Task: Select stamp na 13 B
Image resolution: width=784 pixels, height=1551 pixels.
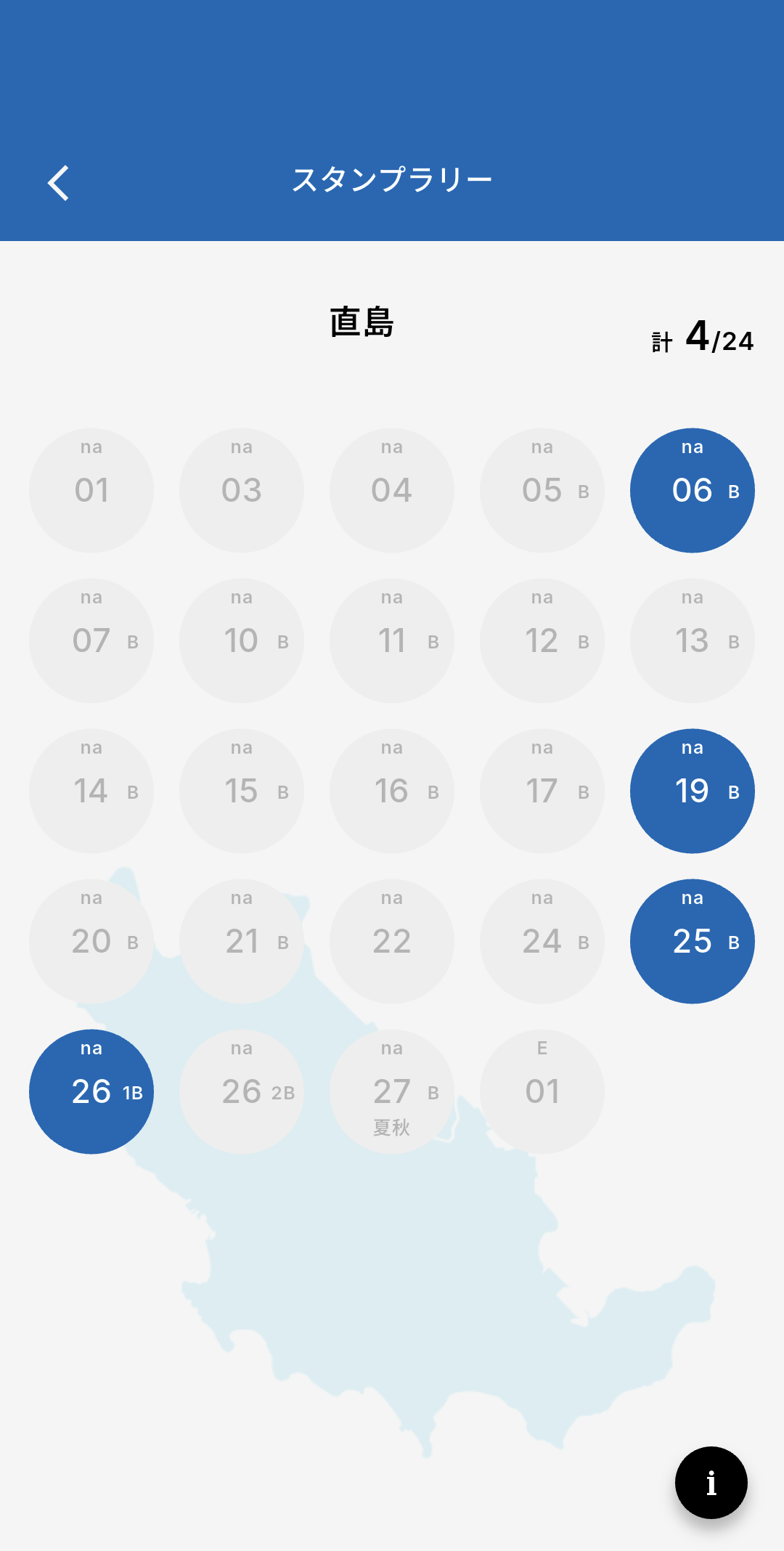Action: tap(693, 641)
